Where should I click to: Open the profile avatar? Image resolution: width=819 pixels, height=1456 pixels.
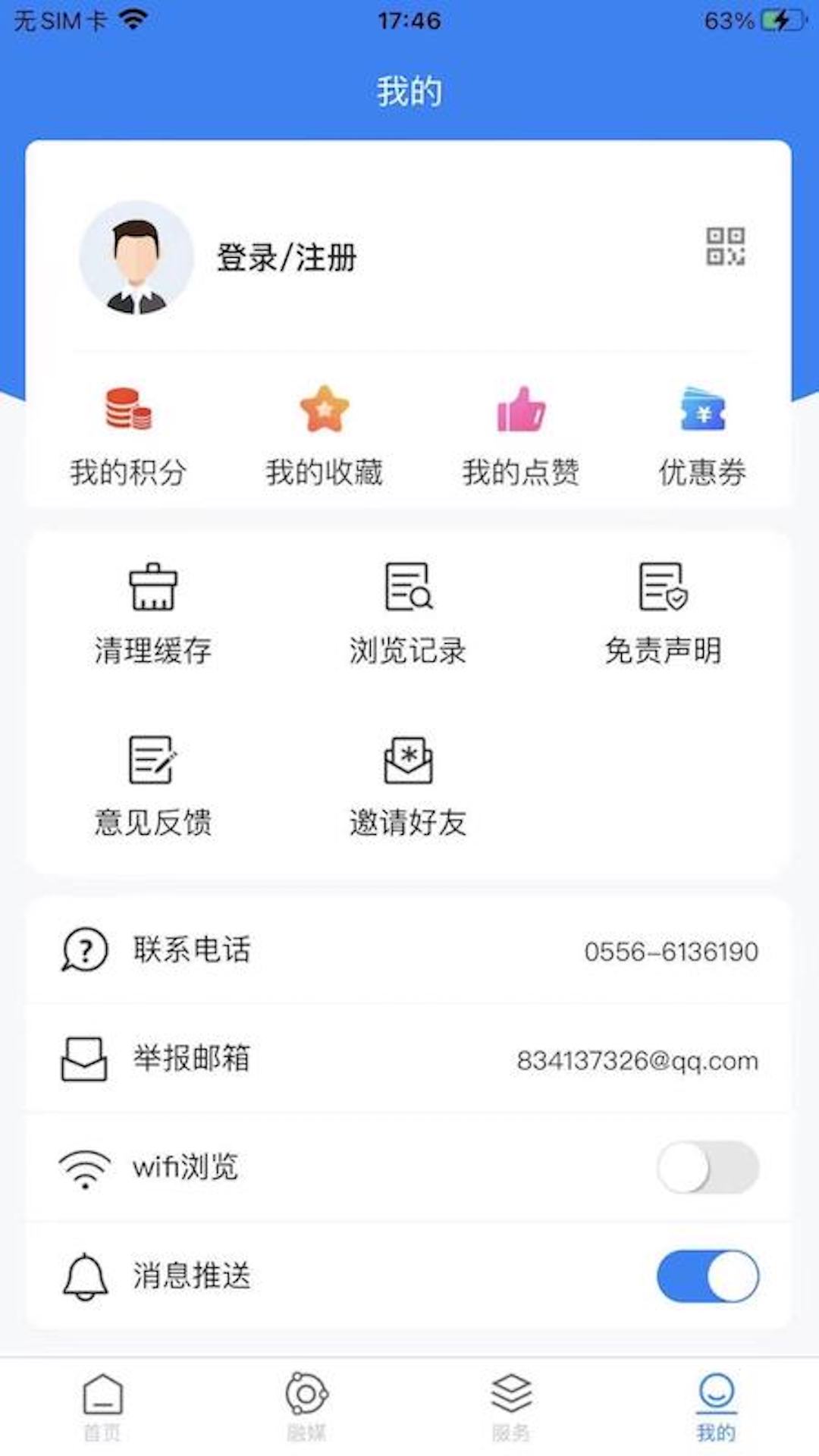tap(136, 258)
